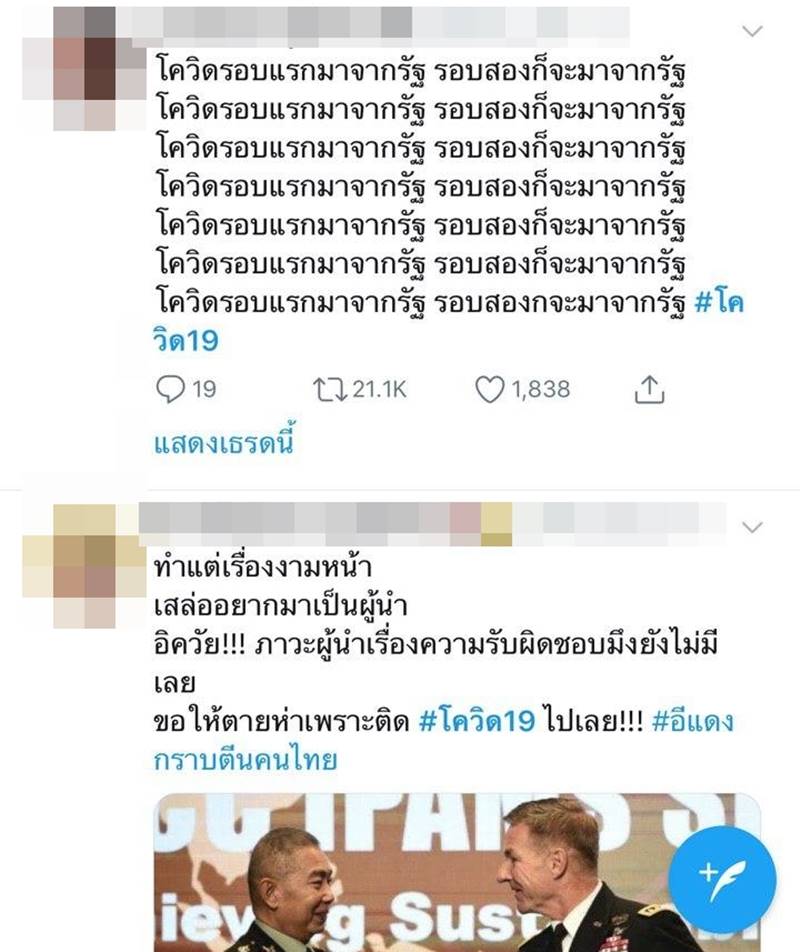Open the second tweet author's profile picture

click(x=85, y=565)
